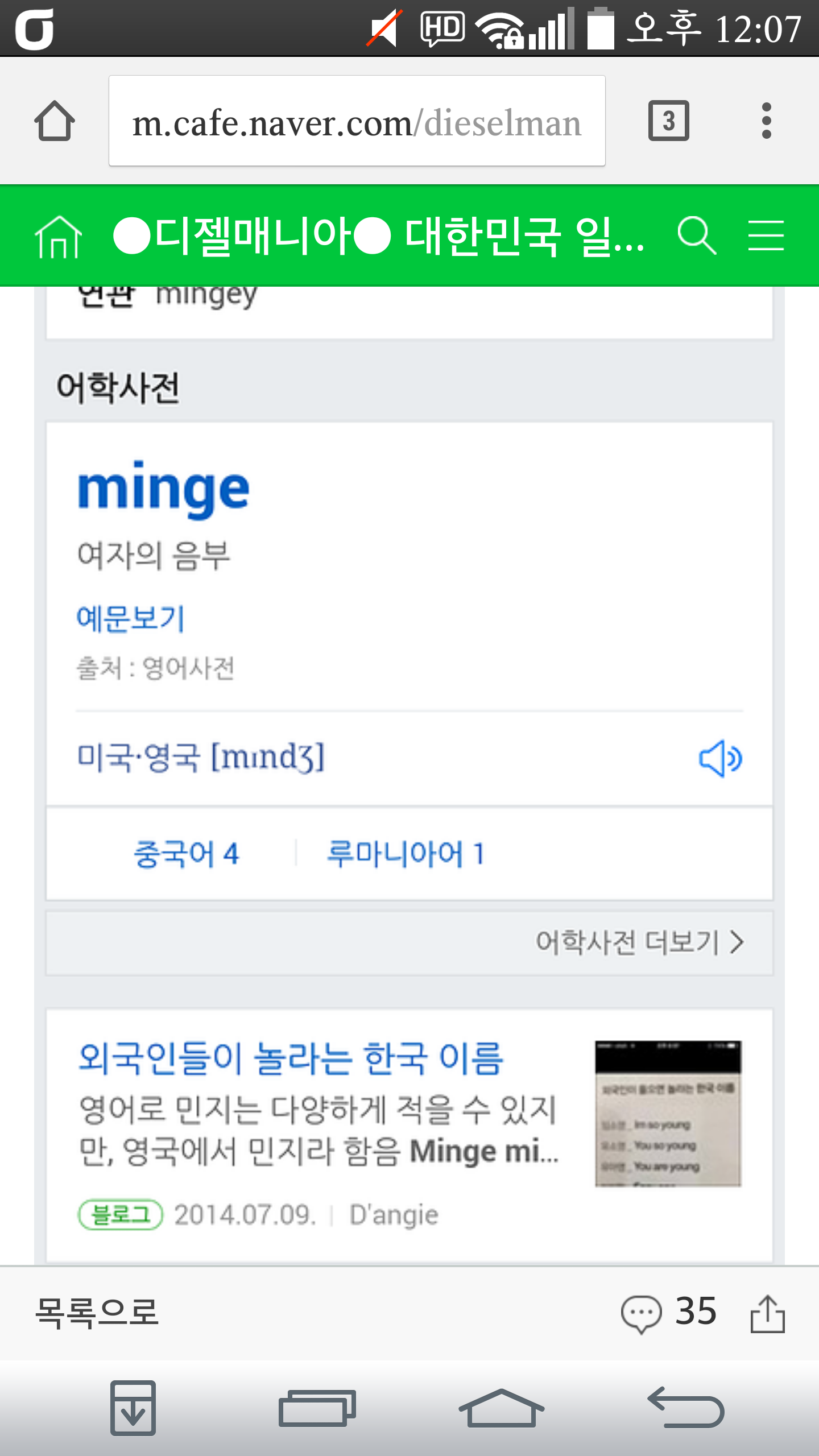Open the browser overflow menu
Screen dimensions: 819x1456
click(x=766, y=121)
